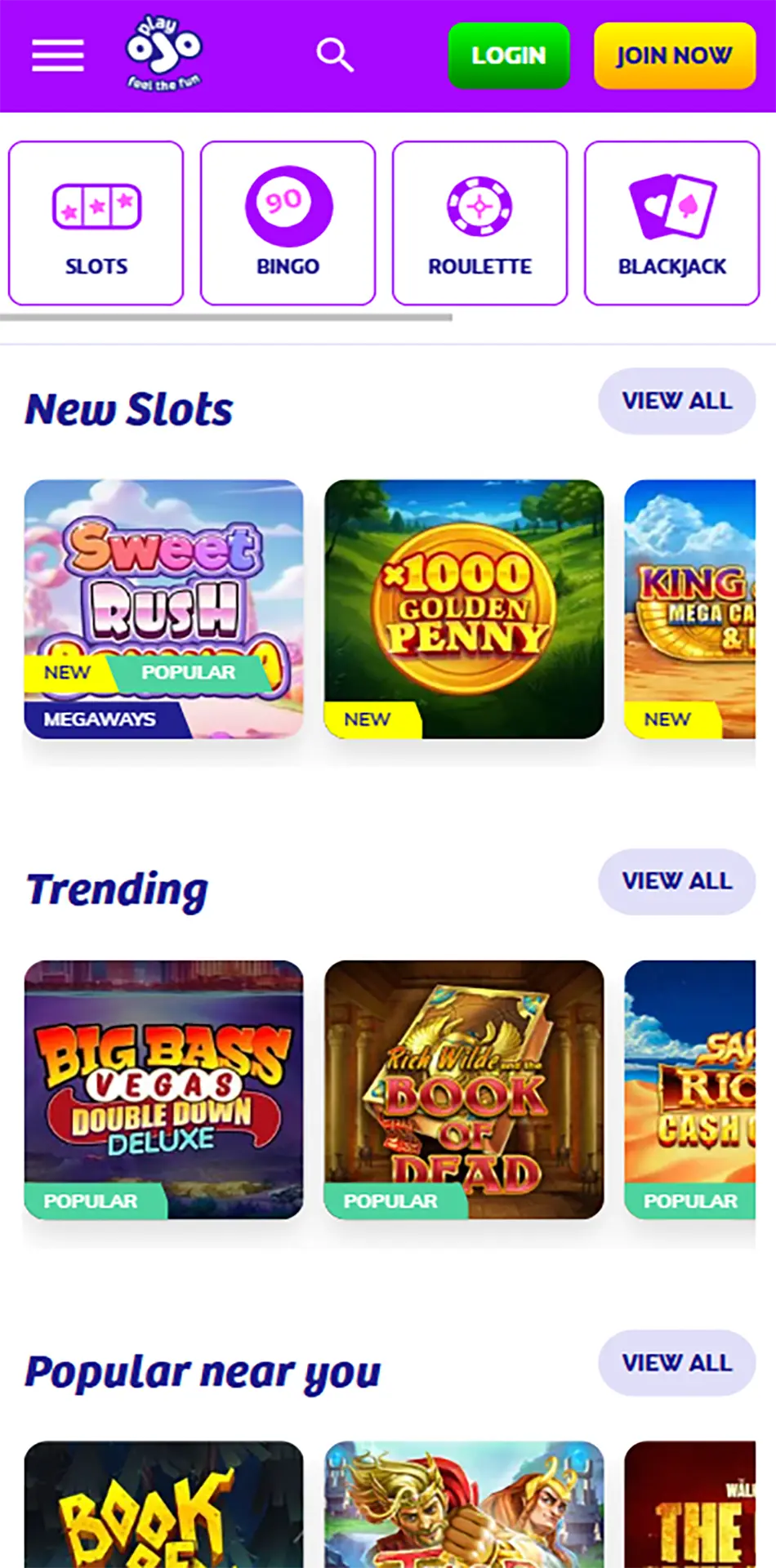Select the Roulette category

click(x=479, y=223)
